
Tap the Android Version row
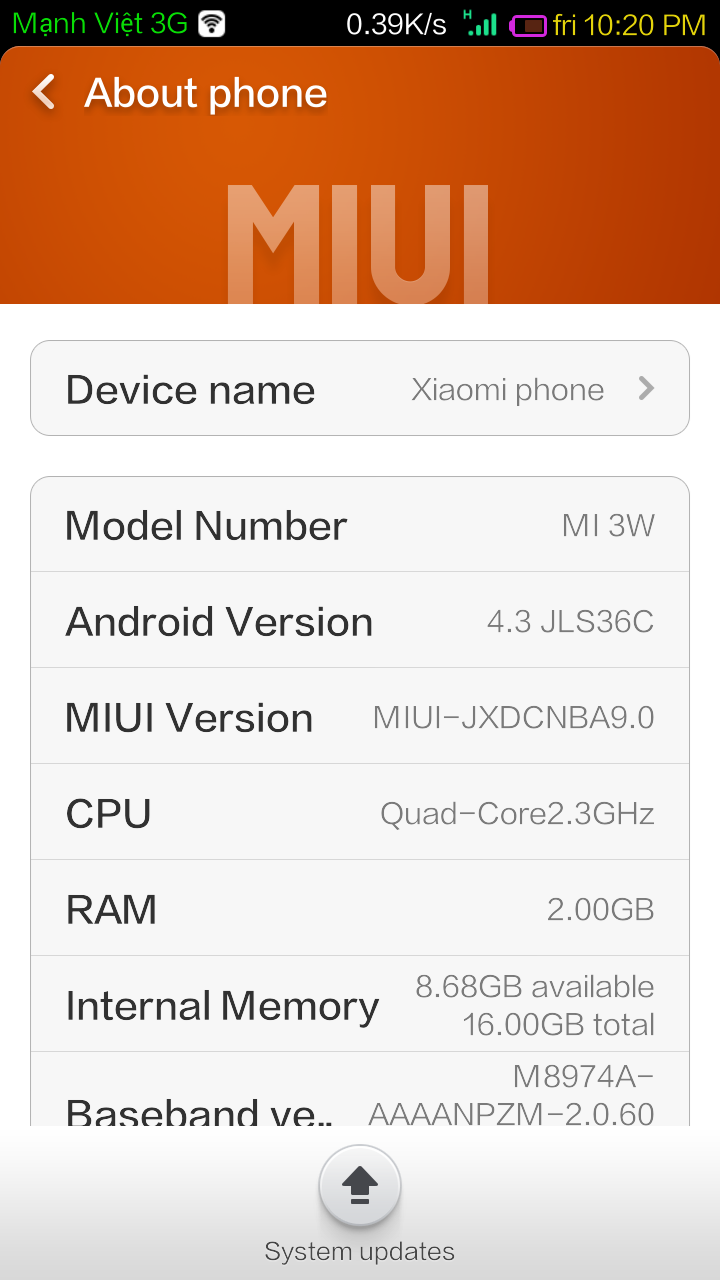pos(360,620)
